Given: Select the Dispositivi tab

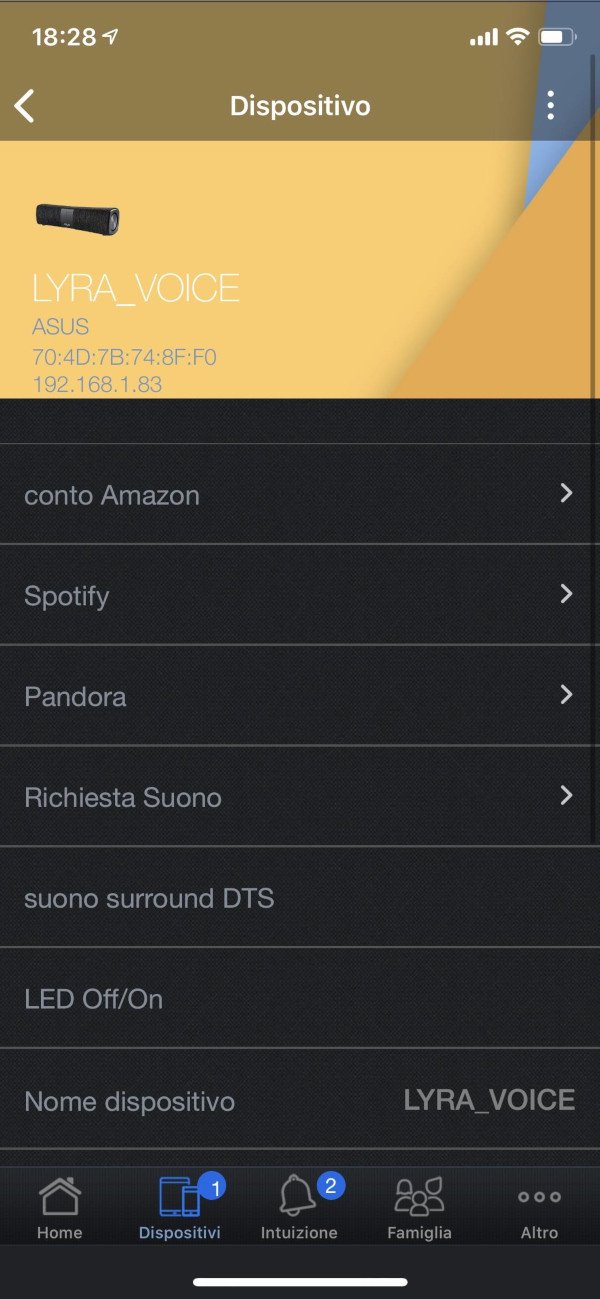Looking at the screenshot, I should coord(180,1208).
